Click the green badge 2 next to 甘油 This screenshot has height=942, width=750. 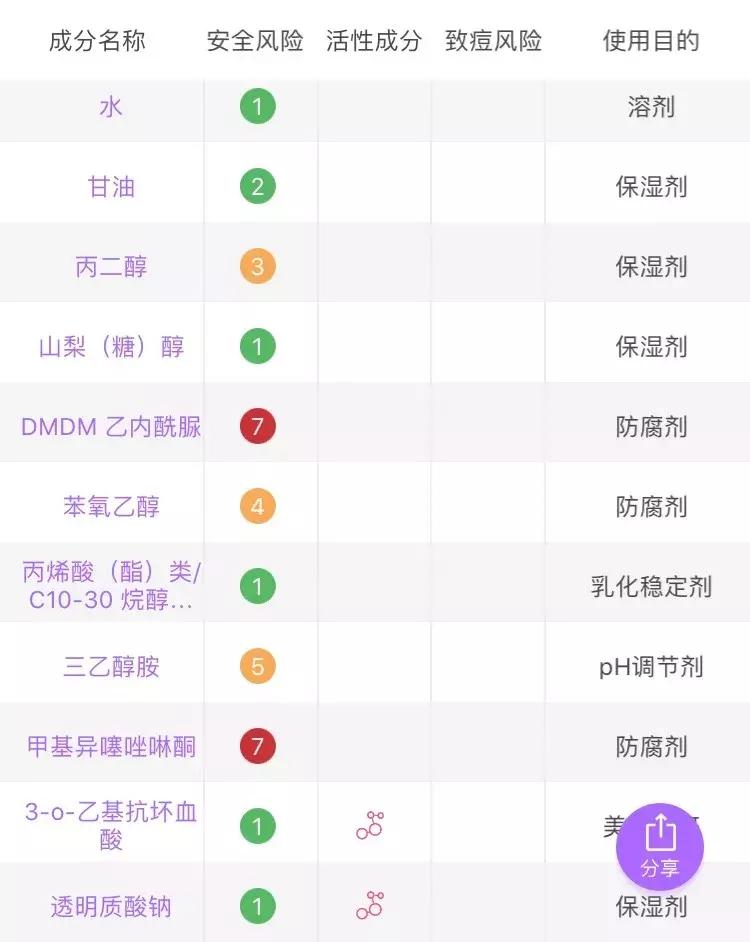[258, 186]
